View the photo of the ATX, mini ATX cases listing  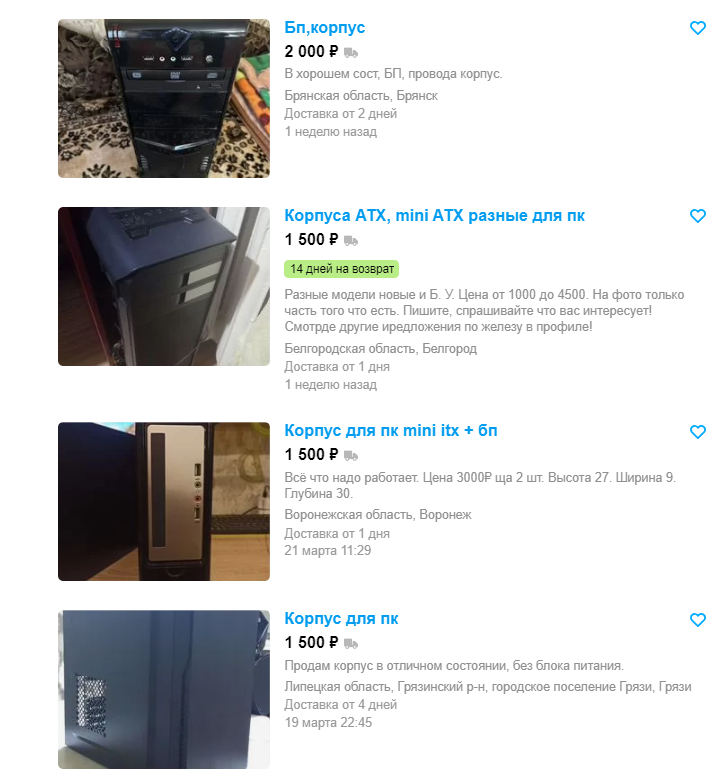[x=163, y=286]
